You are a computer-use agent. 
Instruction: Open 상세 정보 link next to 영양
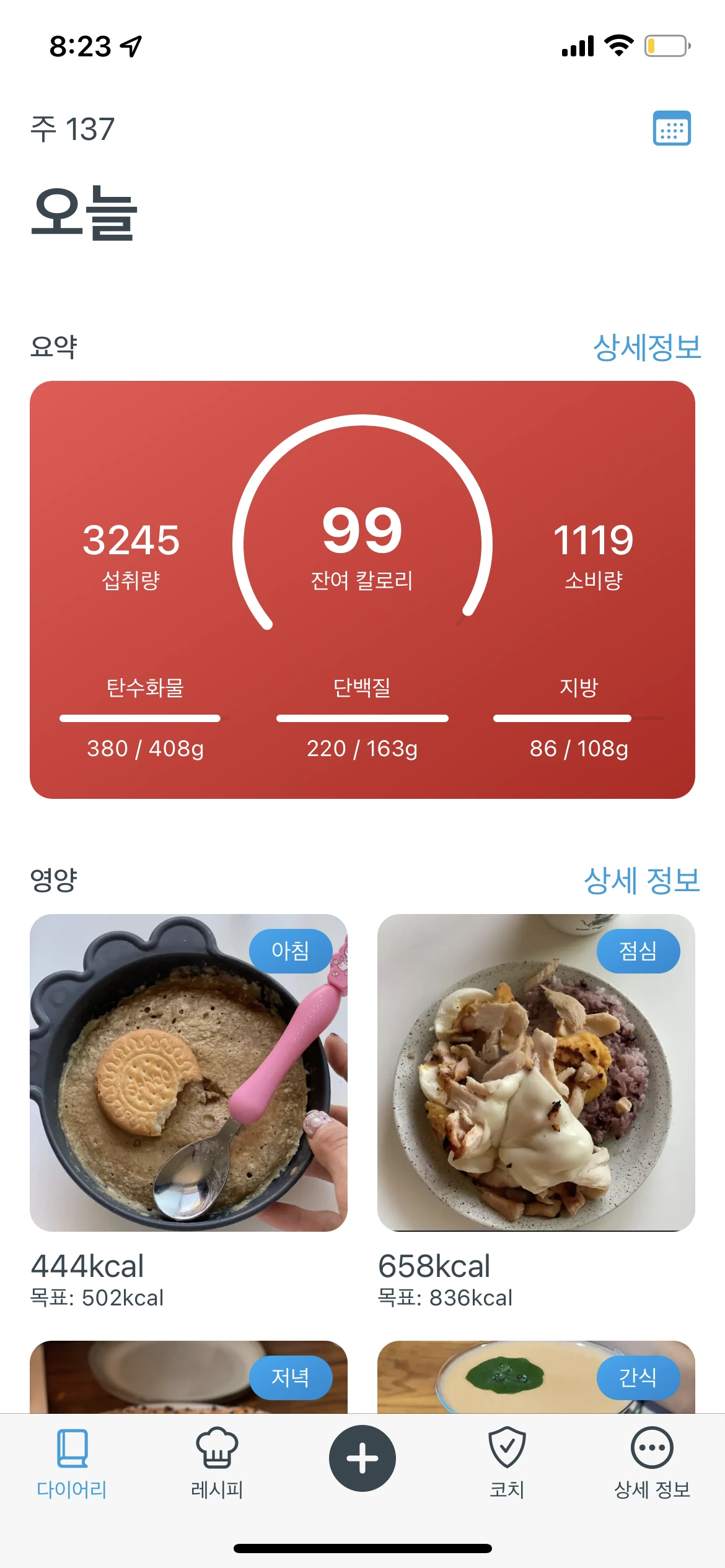pyautogui.click(x=641, y=880)
